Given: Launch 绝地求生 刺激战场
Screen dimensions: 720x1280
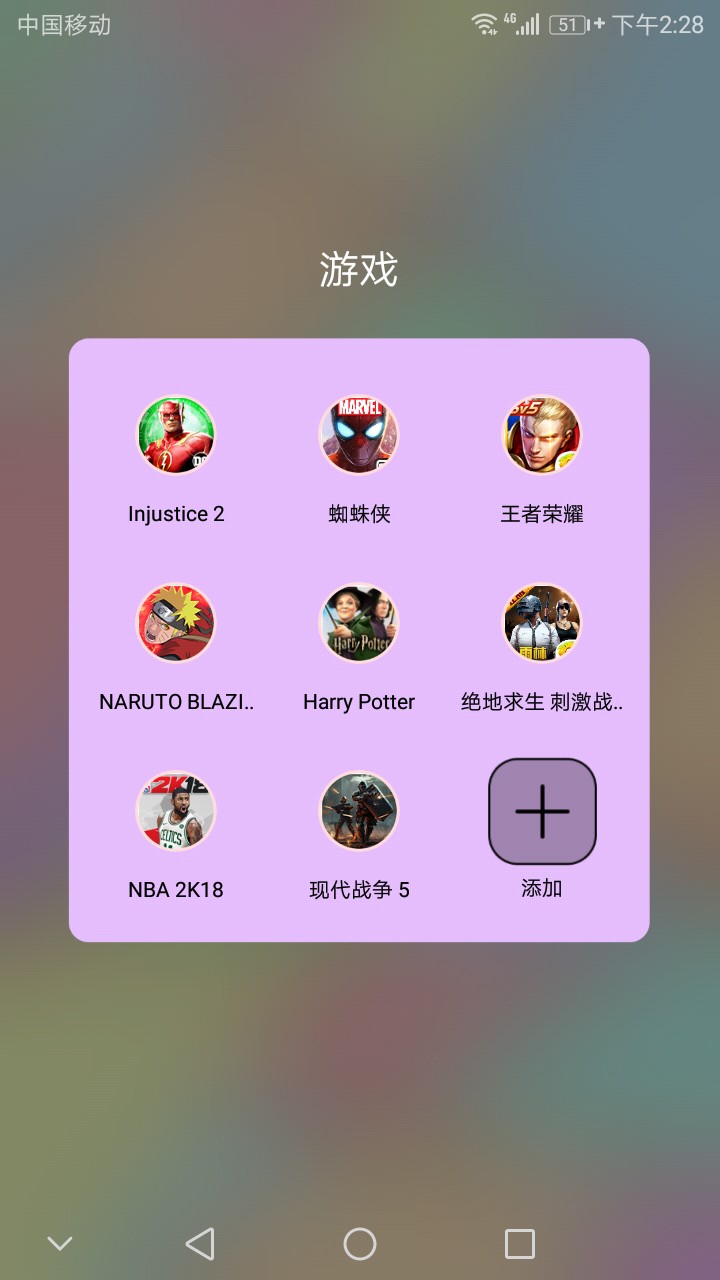Looking at the screenshot, I should [x=541, y=623].
